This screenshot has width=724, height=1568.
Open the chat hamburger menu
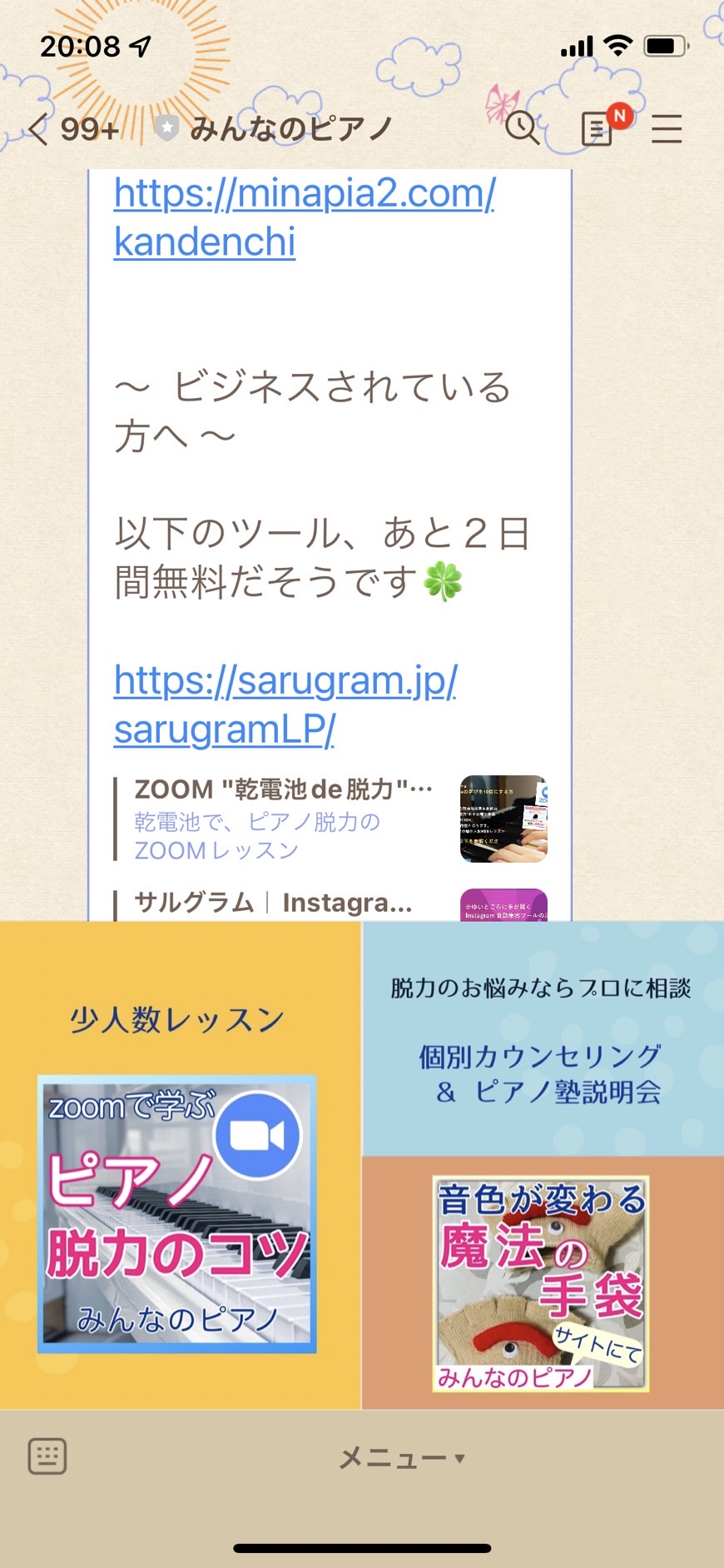(x=667, y=129)
